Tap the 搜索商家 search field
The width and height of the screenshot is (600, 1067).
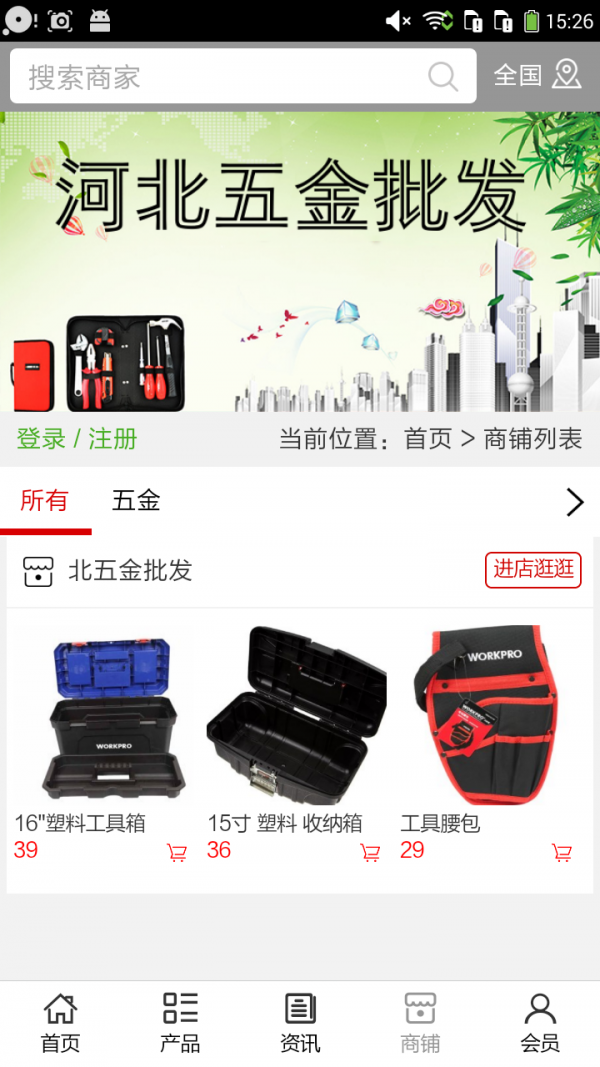coord(220,77)
